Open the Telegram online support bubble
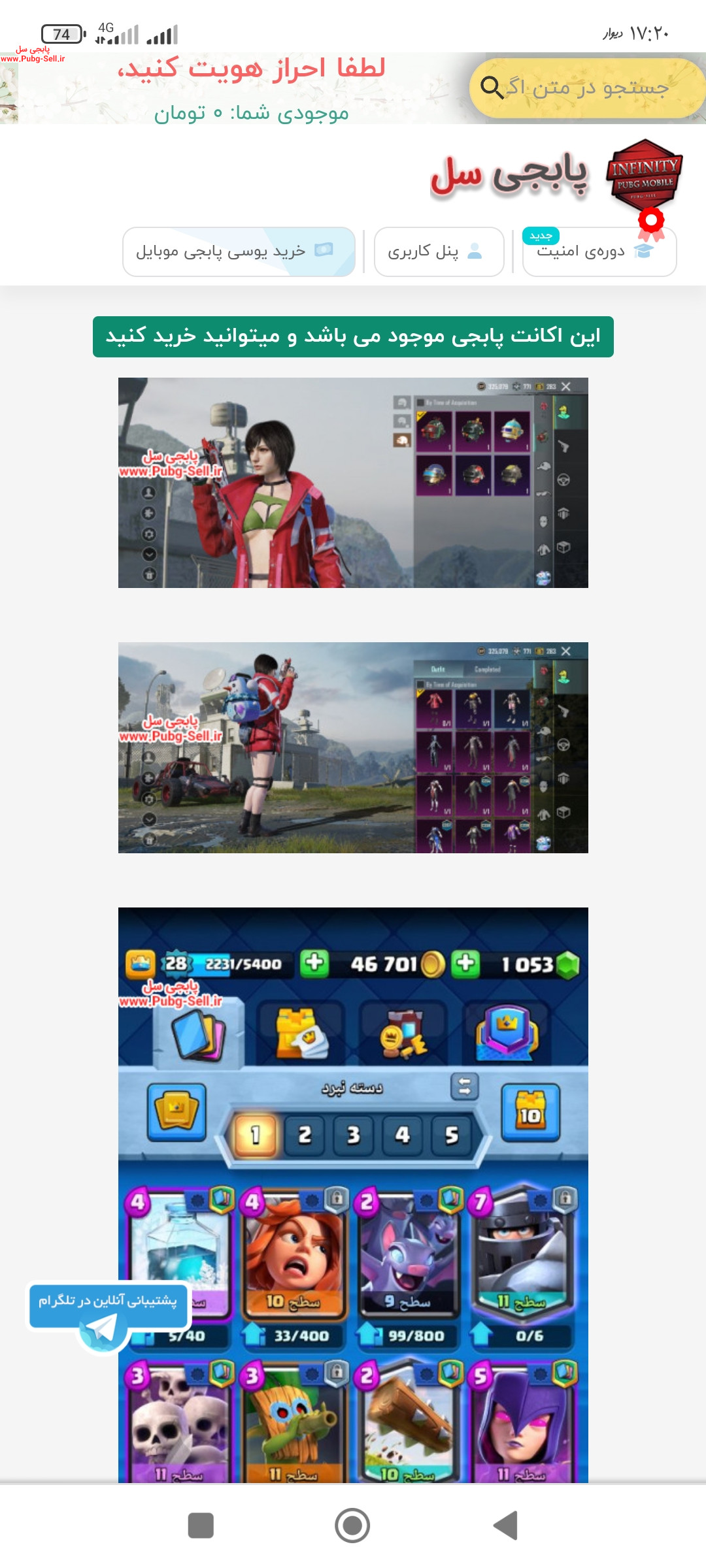This screenshot has height=1568, width=706. [x=108, y=1315]
